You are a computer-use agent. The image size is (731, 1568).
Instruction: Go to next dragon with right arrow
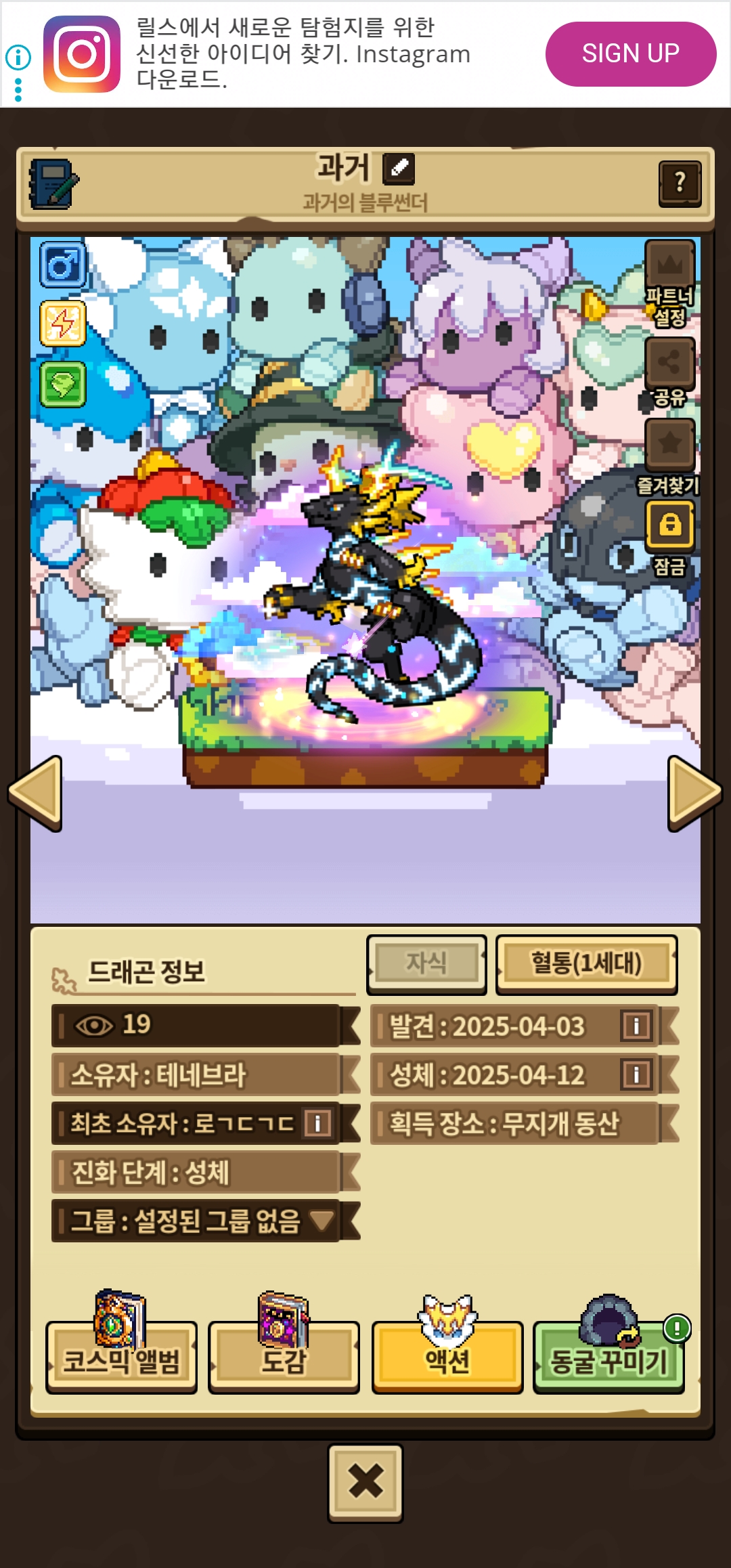(x=694, y=792)
